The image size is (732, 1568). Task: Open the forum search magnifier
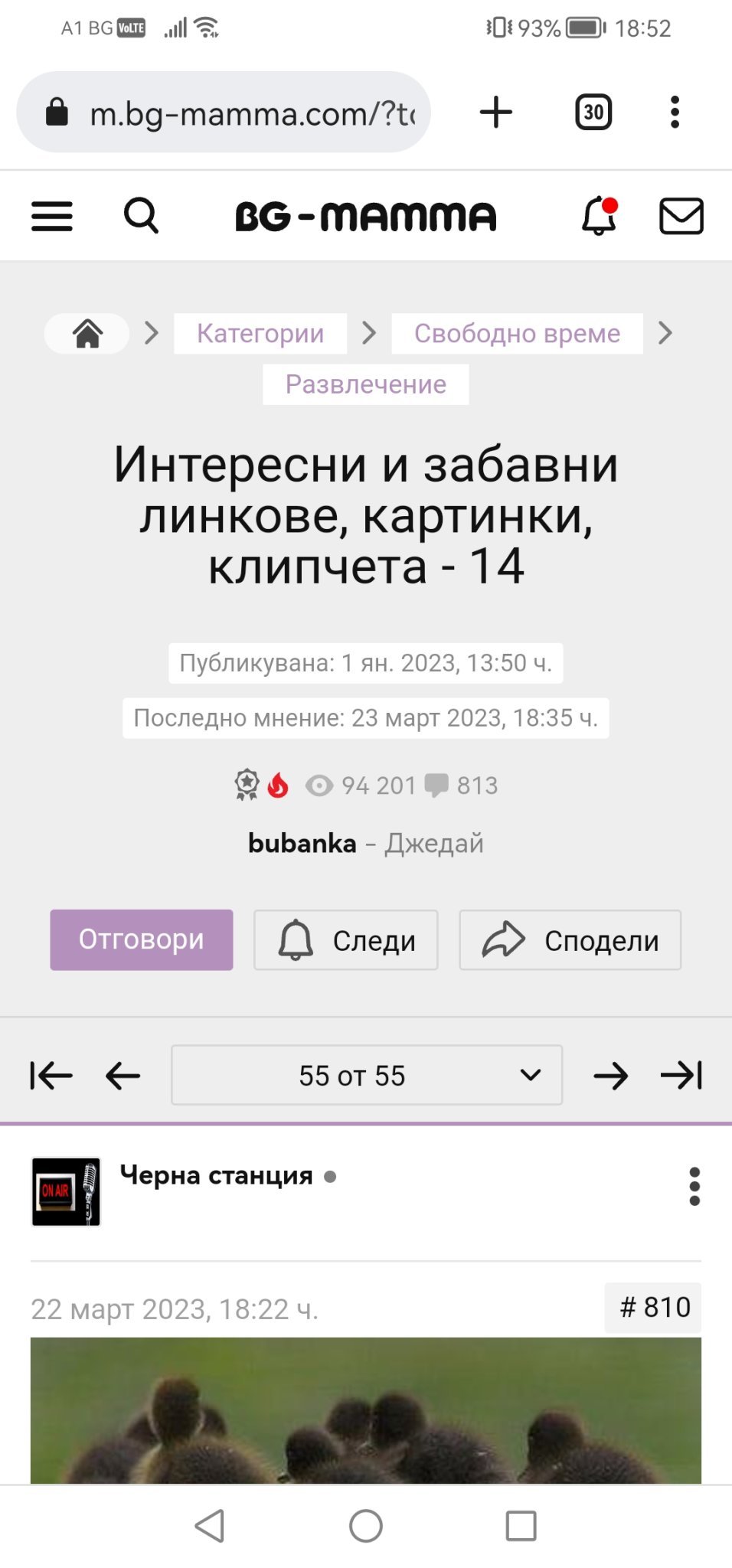pos(141,216)
